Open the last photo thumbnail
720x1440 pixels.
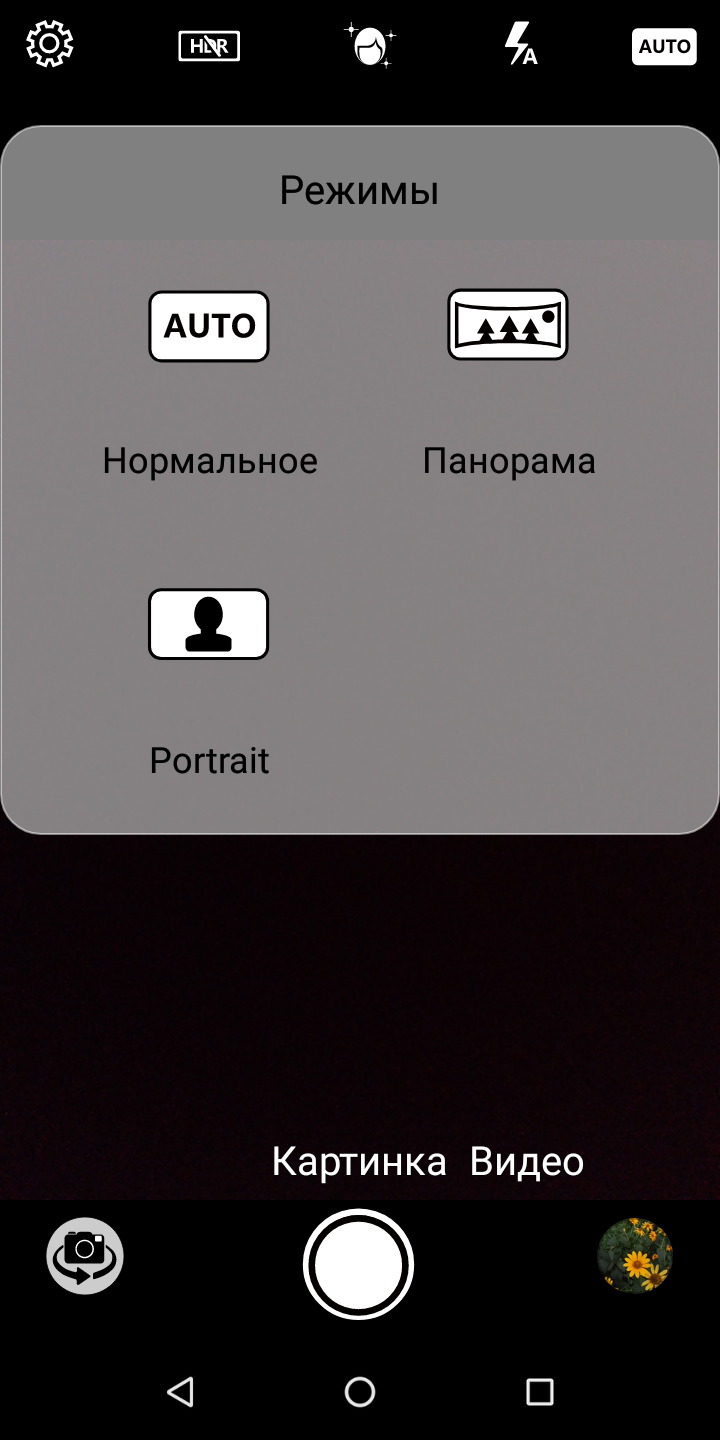click(635, 1255)
